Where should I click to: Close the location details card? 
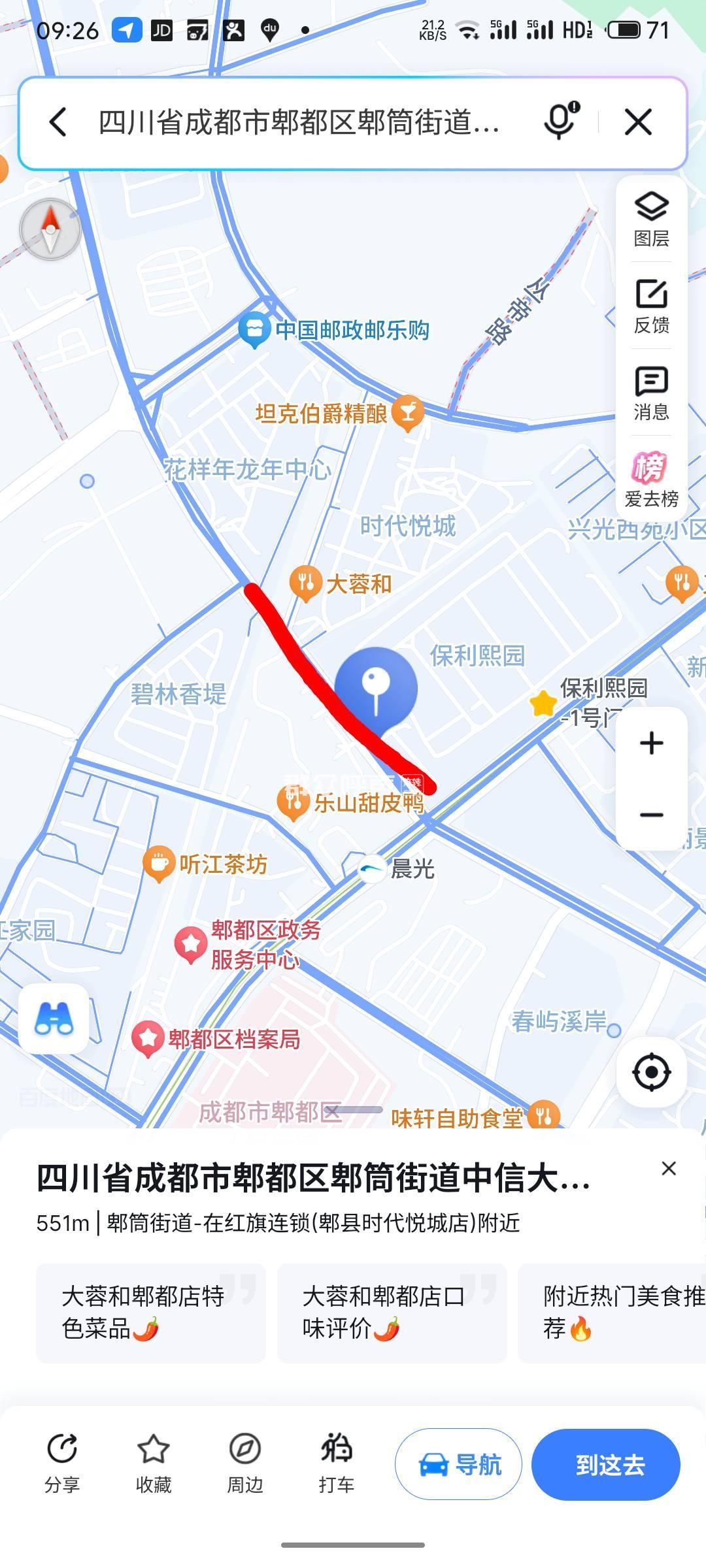(668, 1169)
